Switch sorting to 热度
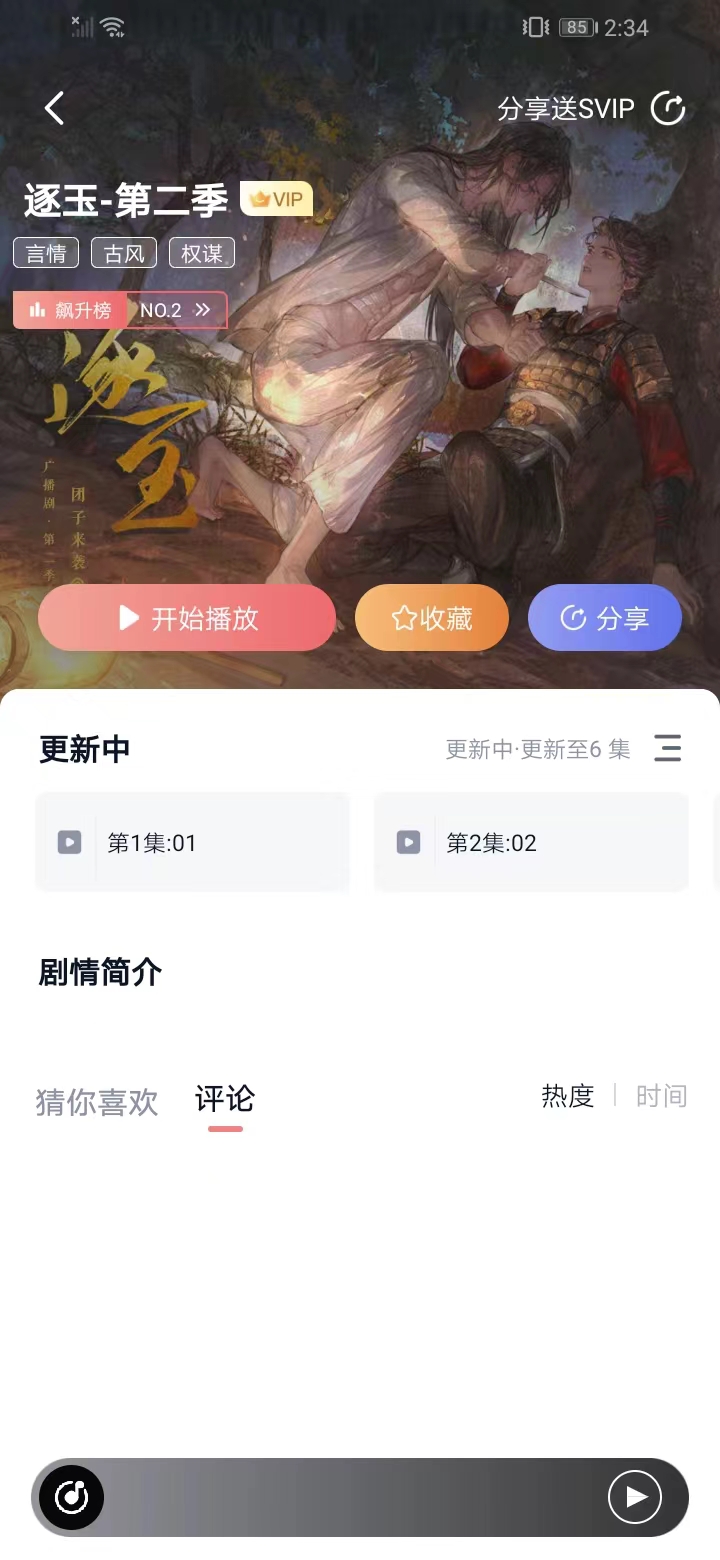The height and width of the screenshot is (1560, 720). point(566,1096)
